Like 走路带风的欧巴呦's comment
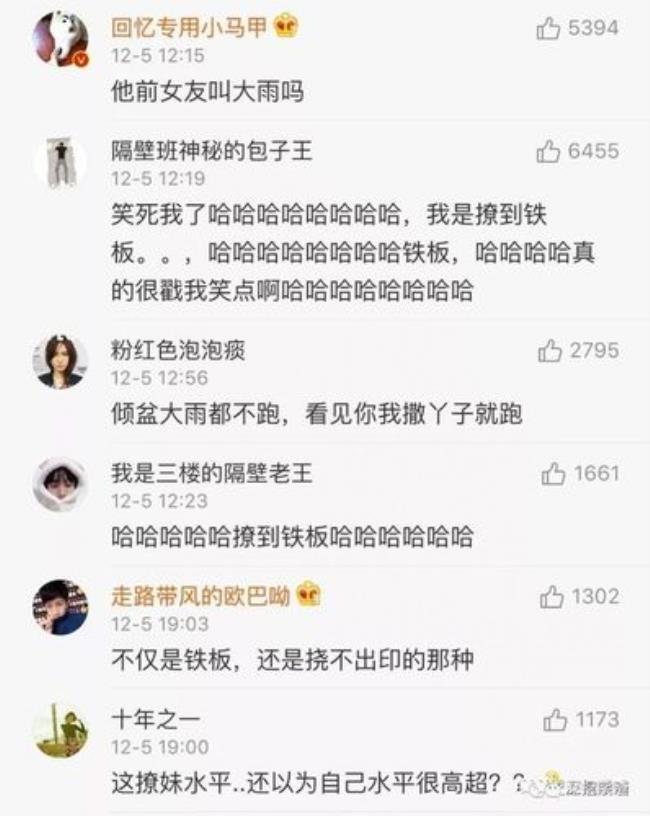 tap(551, 597)
